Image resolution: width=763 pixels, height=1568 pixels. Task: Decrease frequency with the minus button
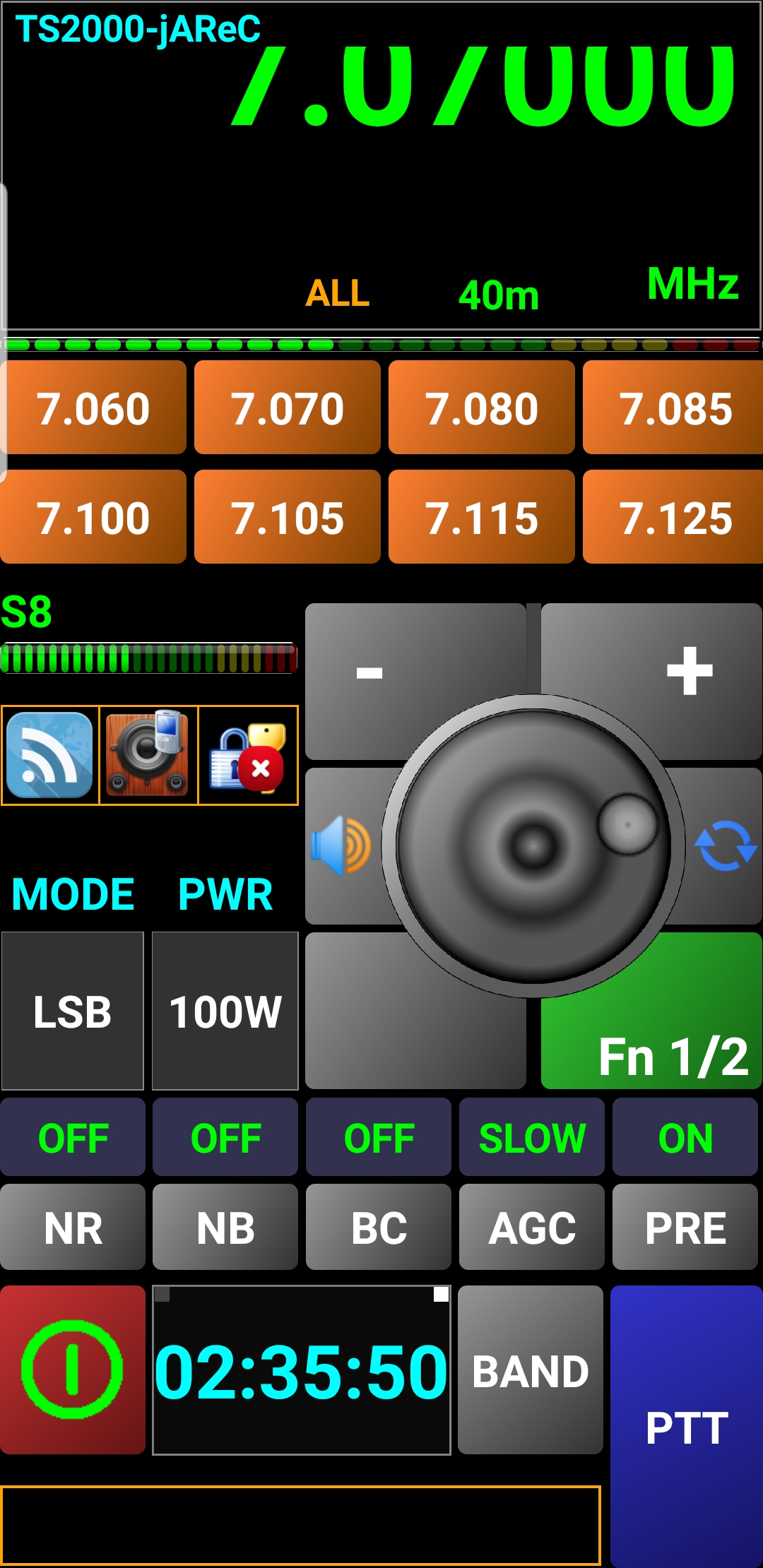coord(370,672)
